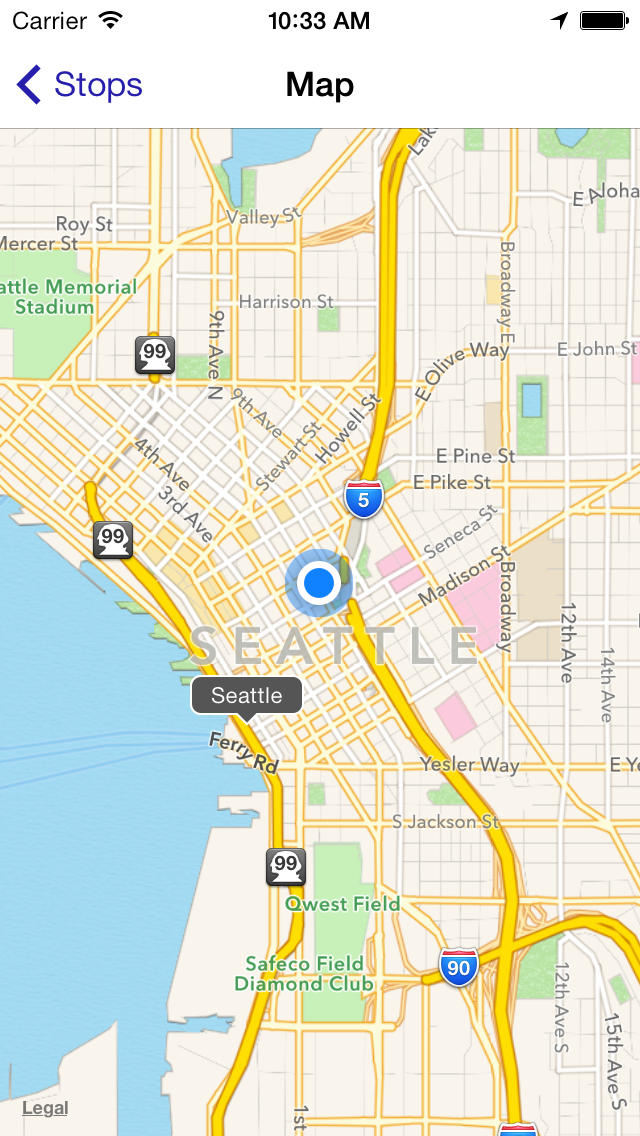Open the Legal link
Screen dimensions: 640x1136
(45, 1108)
